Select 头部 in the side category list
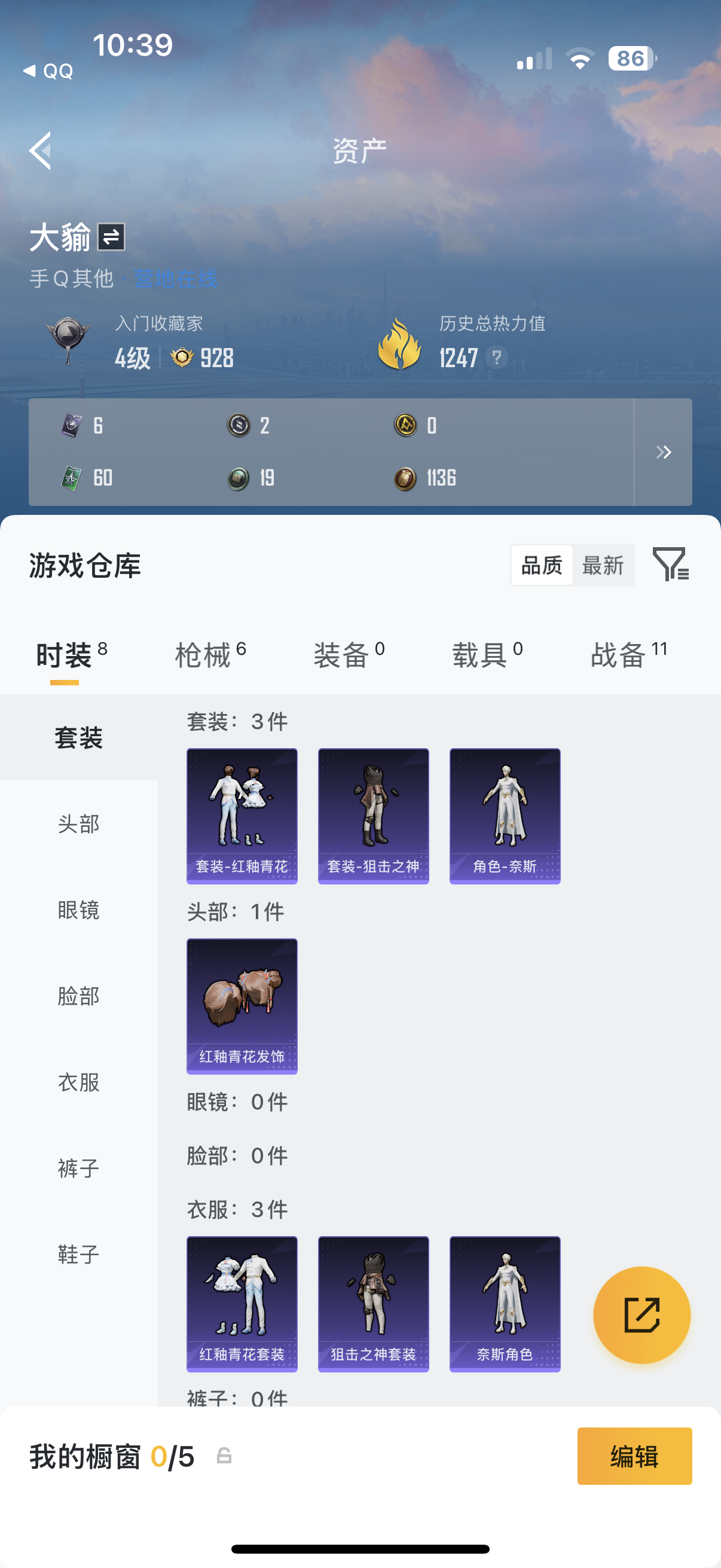 pyautogui.click(x=78, y=824)
